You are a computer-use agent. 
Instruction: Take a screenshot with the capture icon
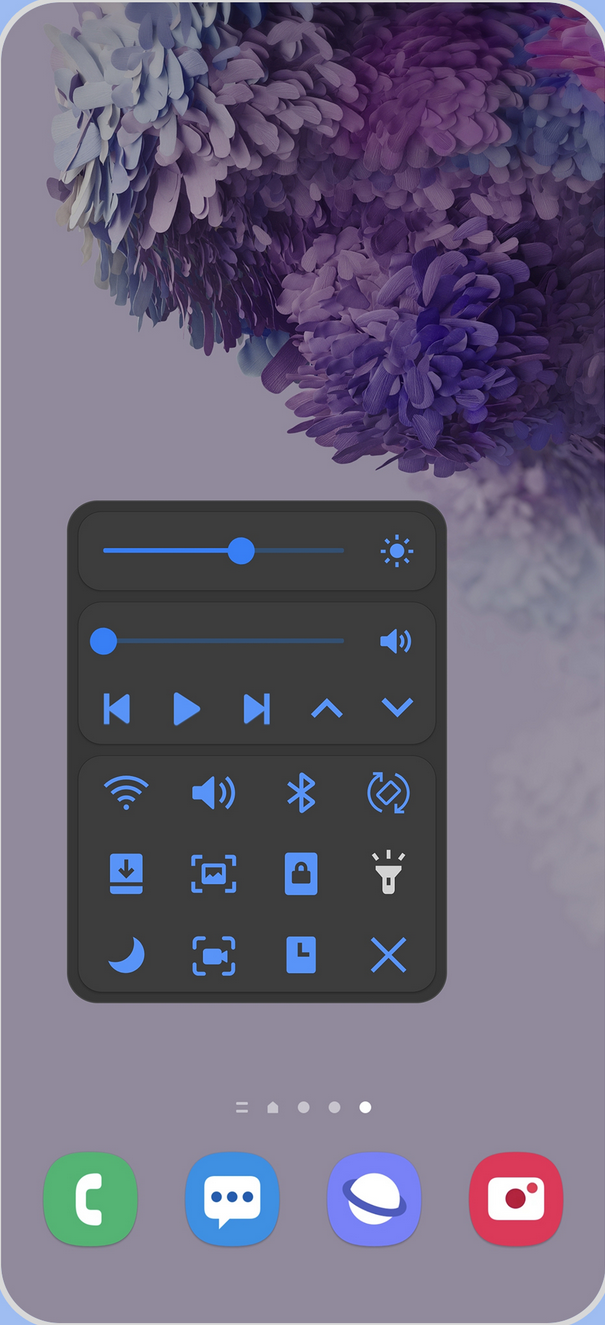click(213, 873)
